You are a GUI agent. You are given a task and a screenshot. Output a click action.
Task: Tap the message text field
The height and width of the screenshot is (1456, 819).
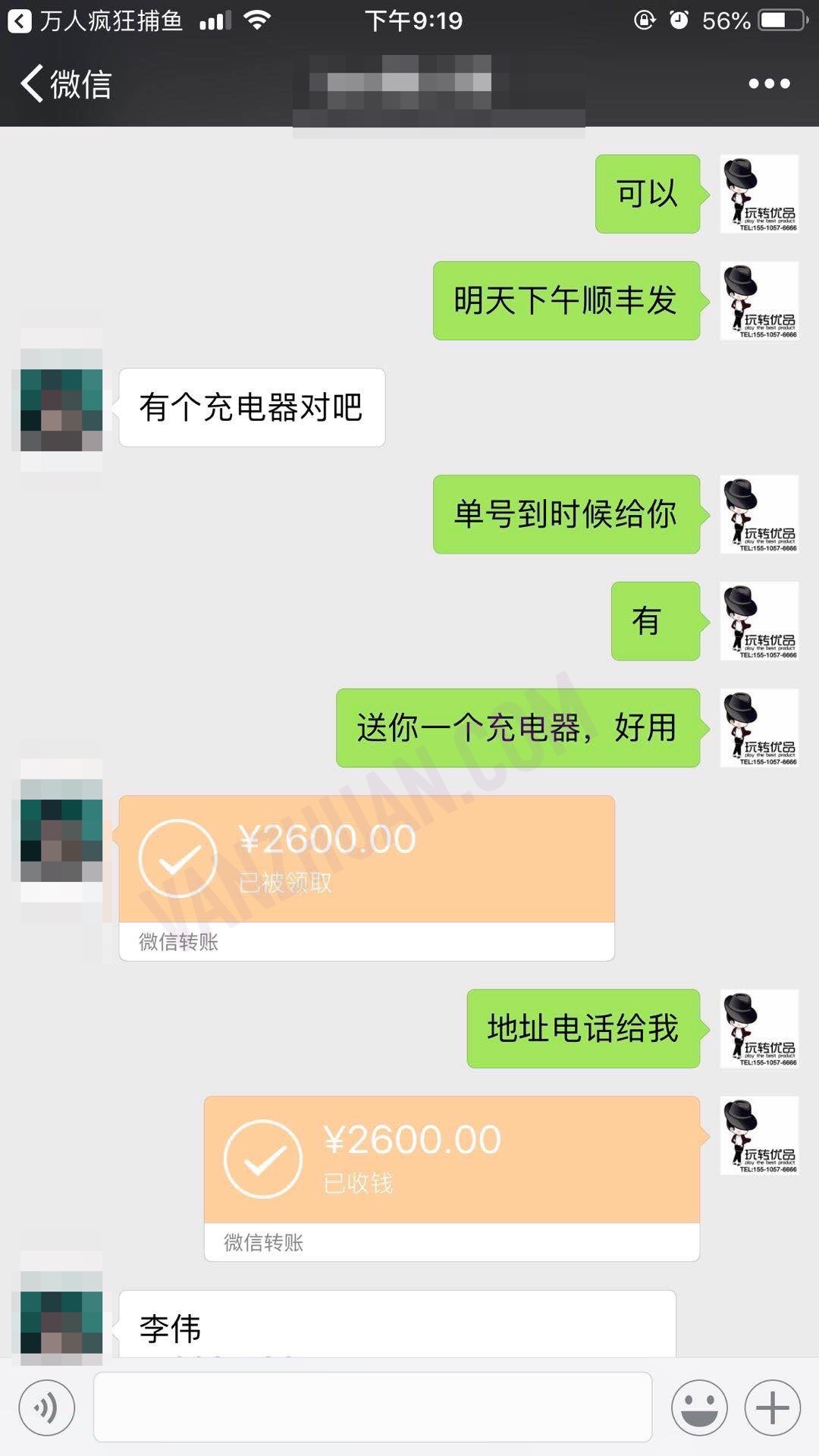(x=372, y=1407)
